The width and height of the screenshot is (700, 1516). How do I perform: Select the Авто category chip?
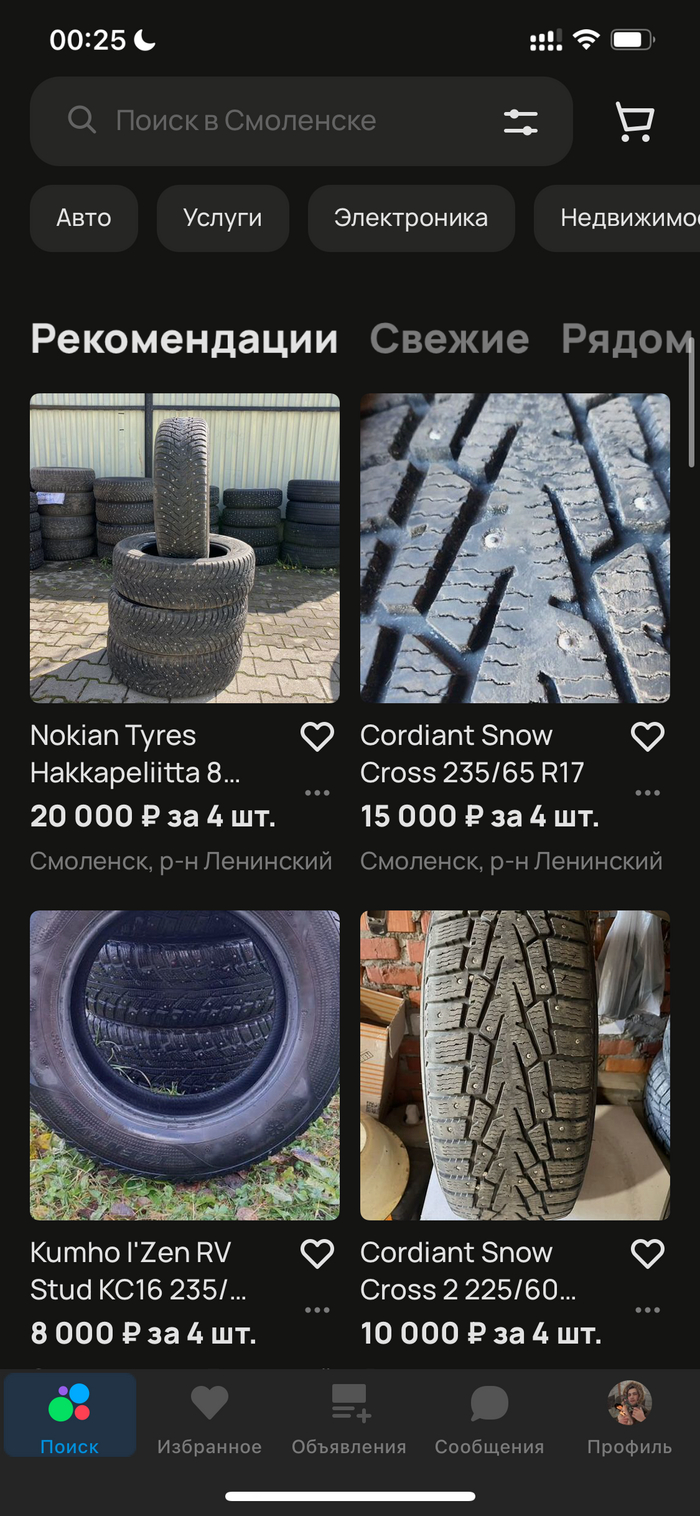84,218
